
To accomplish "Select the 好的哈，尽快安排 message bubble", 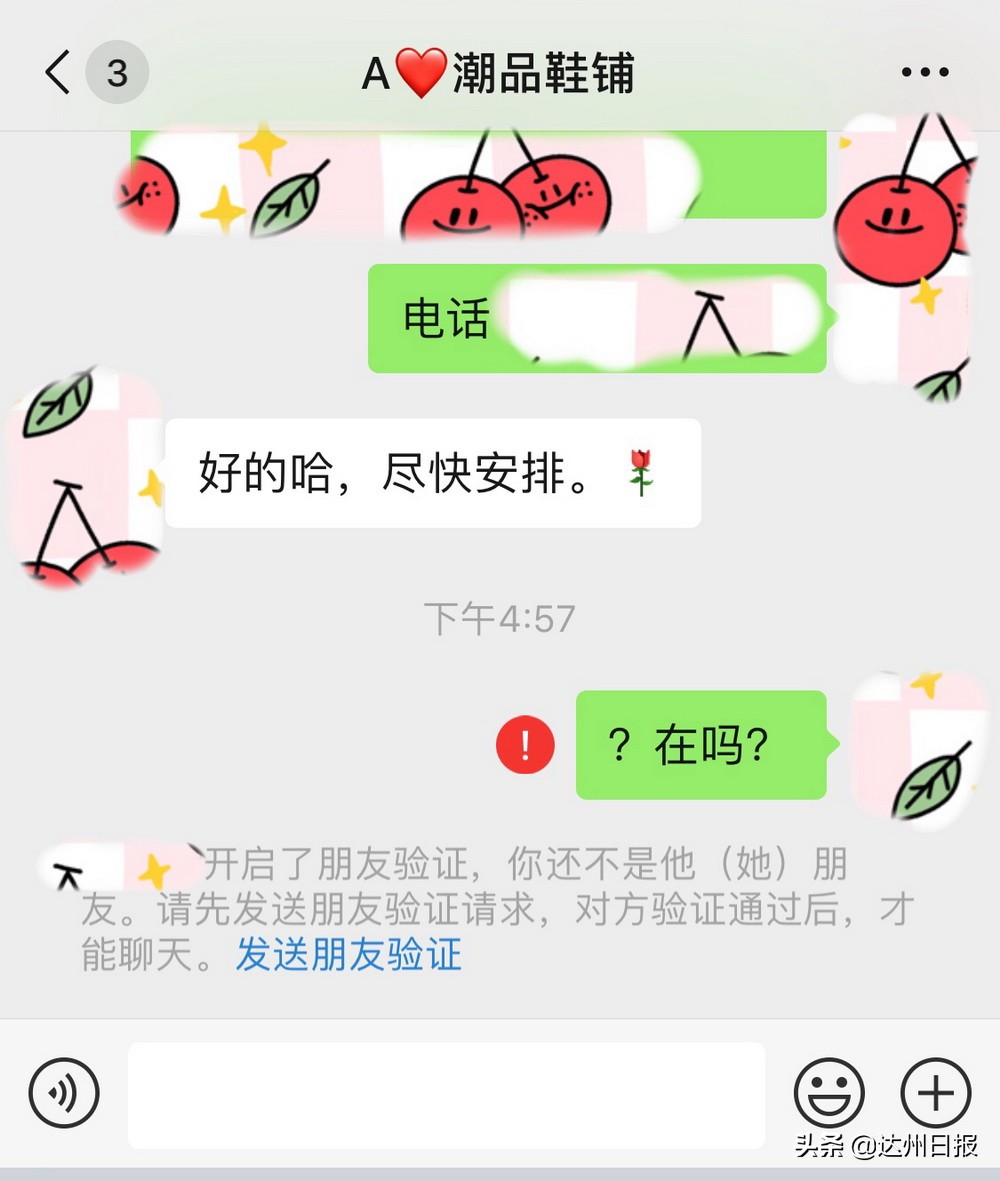I will 432,473.
